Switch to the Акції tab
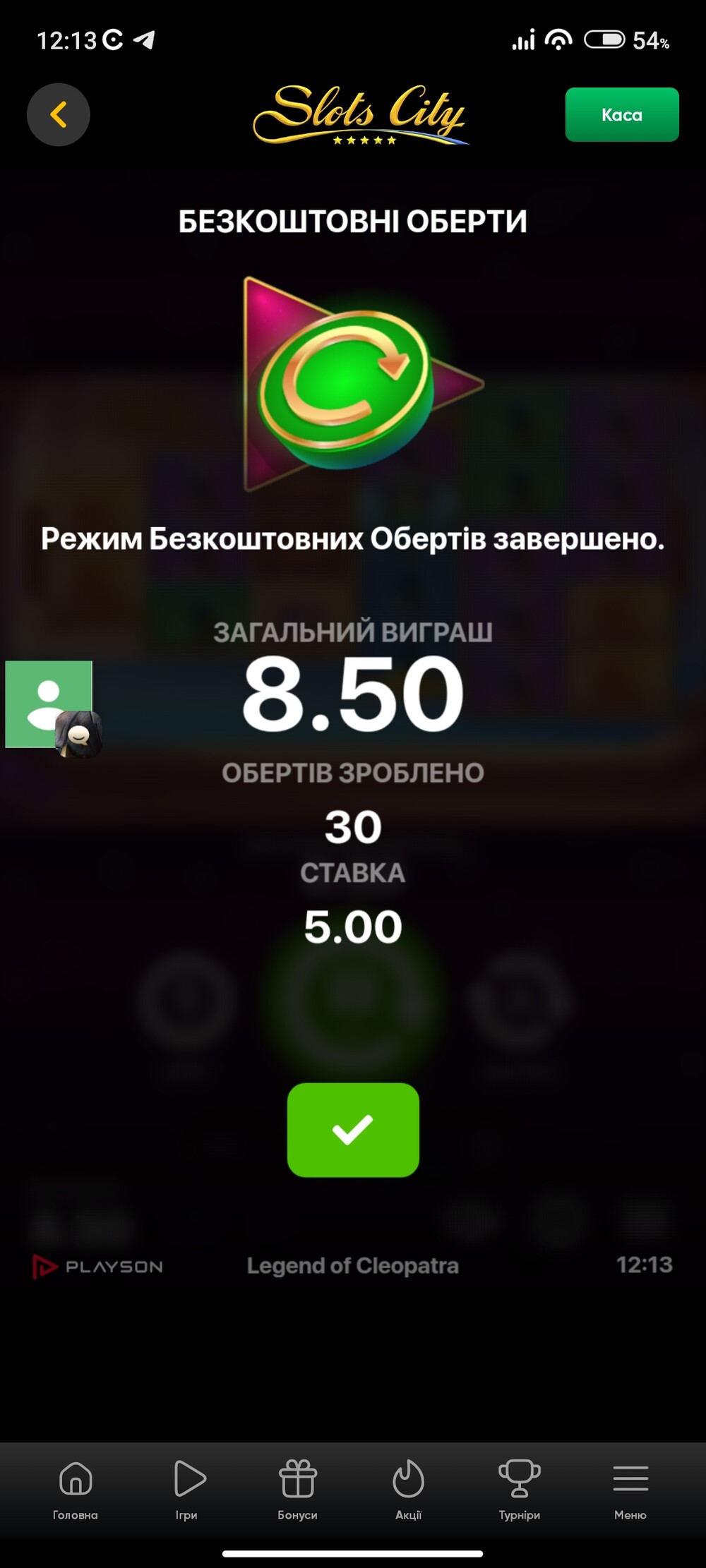The width and height of the screenshot is (706, 1568). tap(408, 1490)
